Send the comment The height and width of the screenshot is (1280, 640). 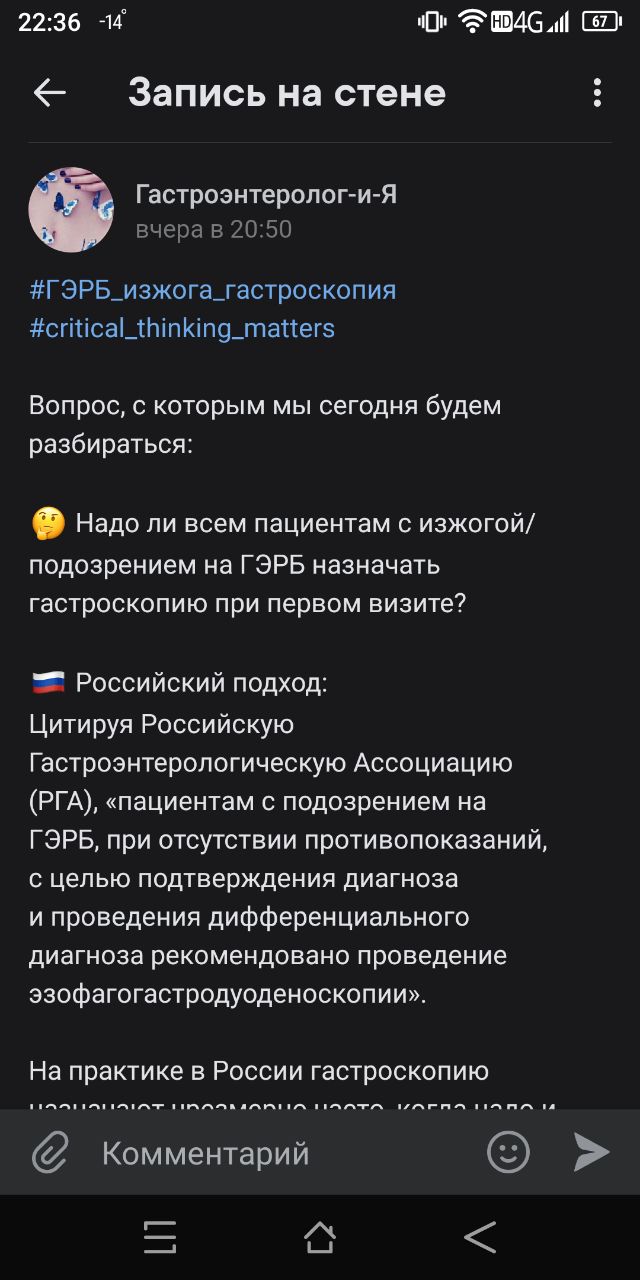(x=591, y=1153)
